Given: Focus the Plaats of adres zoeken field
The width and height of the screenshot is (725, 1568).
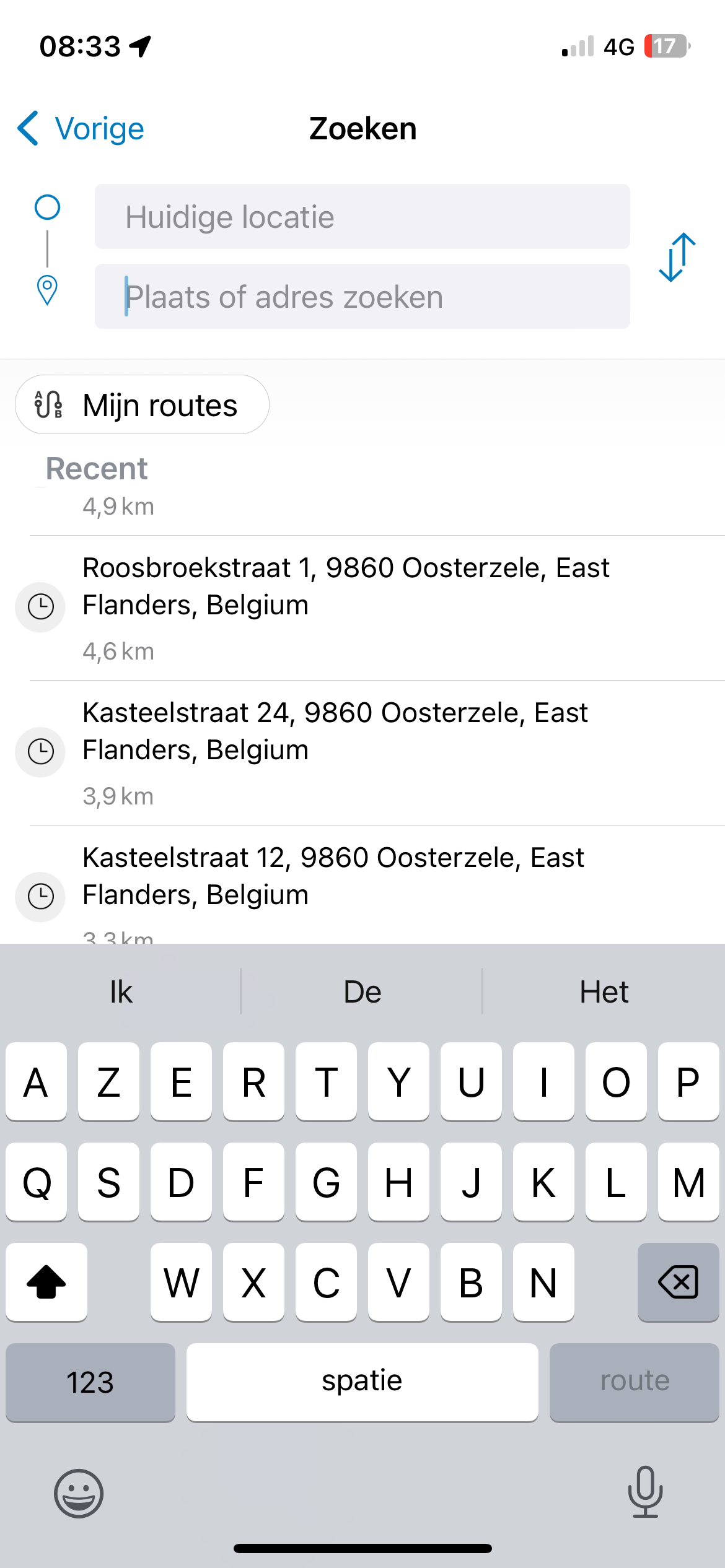Looking at the screenshot, I should 362,297.
